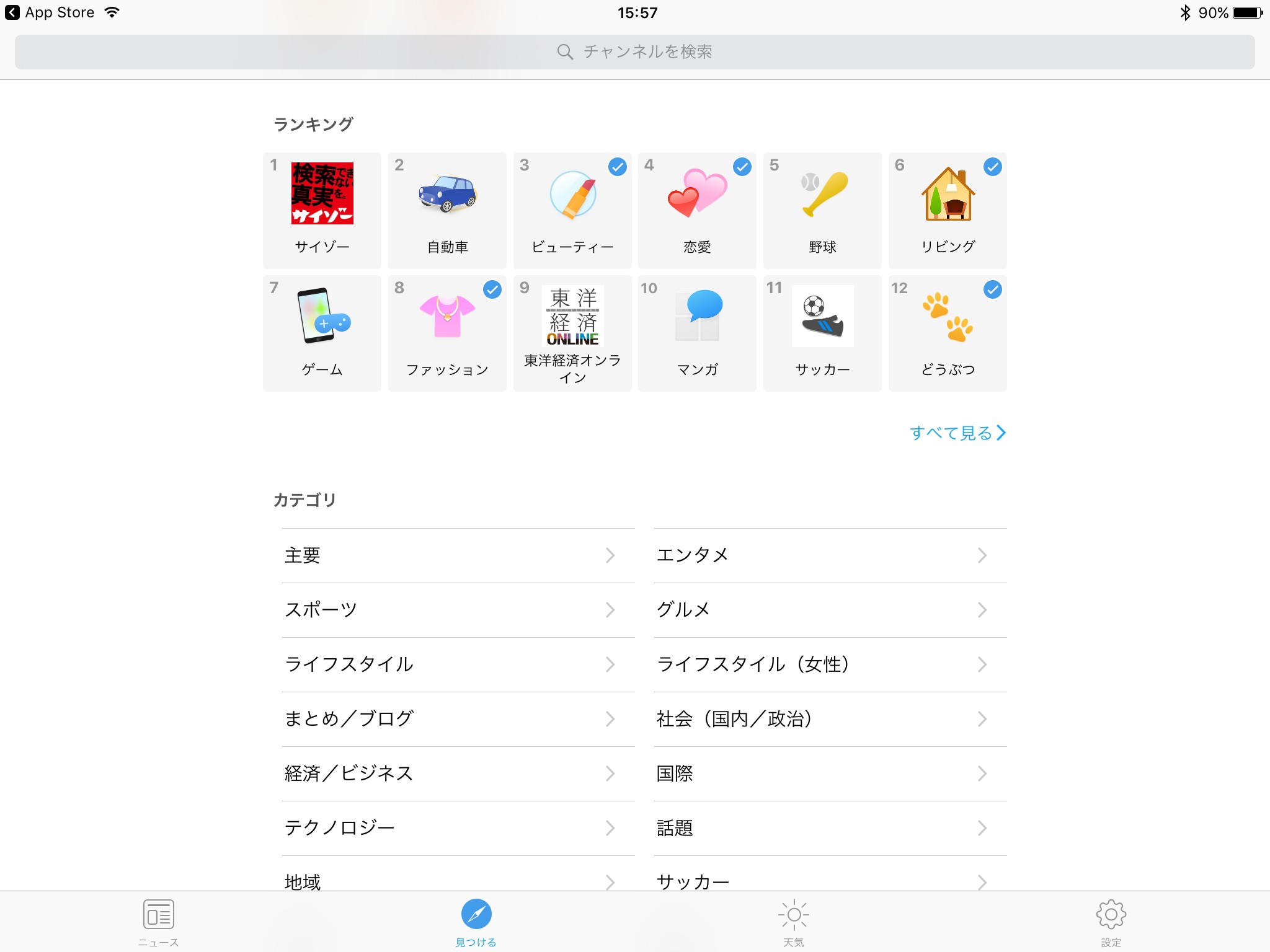Select the 東洋経済オンライン channel tile

[x=572, y=333]
